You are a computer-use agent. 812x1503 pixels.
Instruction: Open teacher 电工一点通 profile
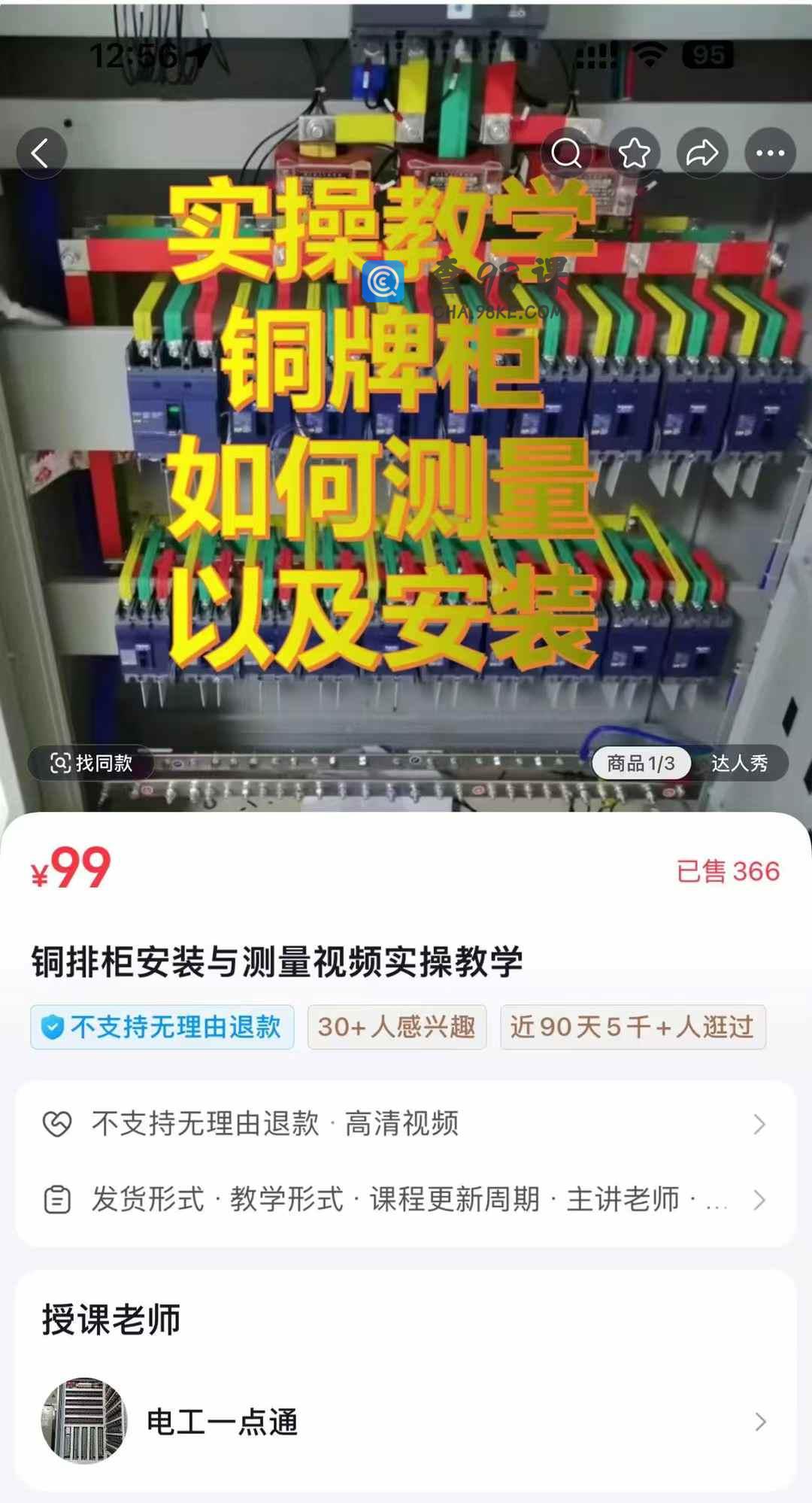pos(404,1421)
